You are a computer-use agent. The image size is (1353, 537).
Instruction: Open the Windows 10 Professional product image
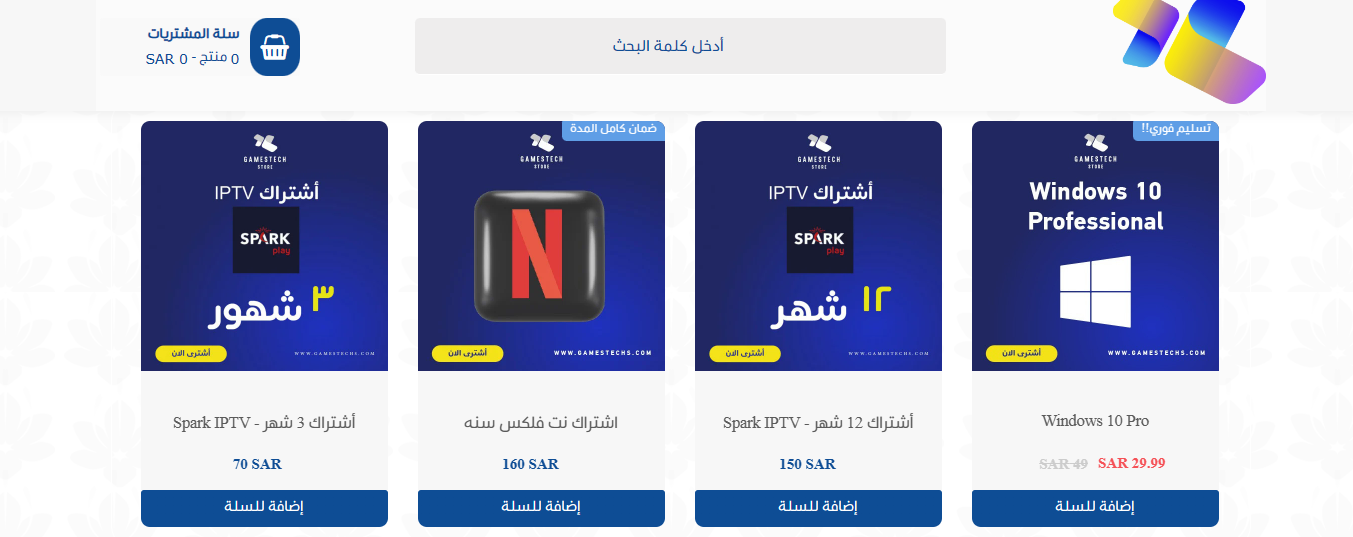tap(1095, 246)
